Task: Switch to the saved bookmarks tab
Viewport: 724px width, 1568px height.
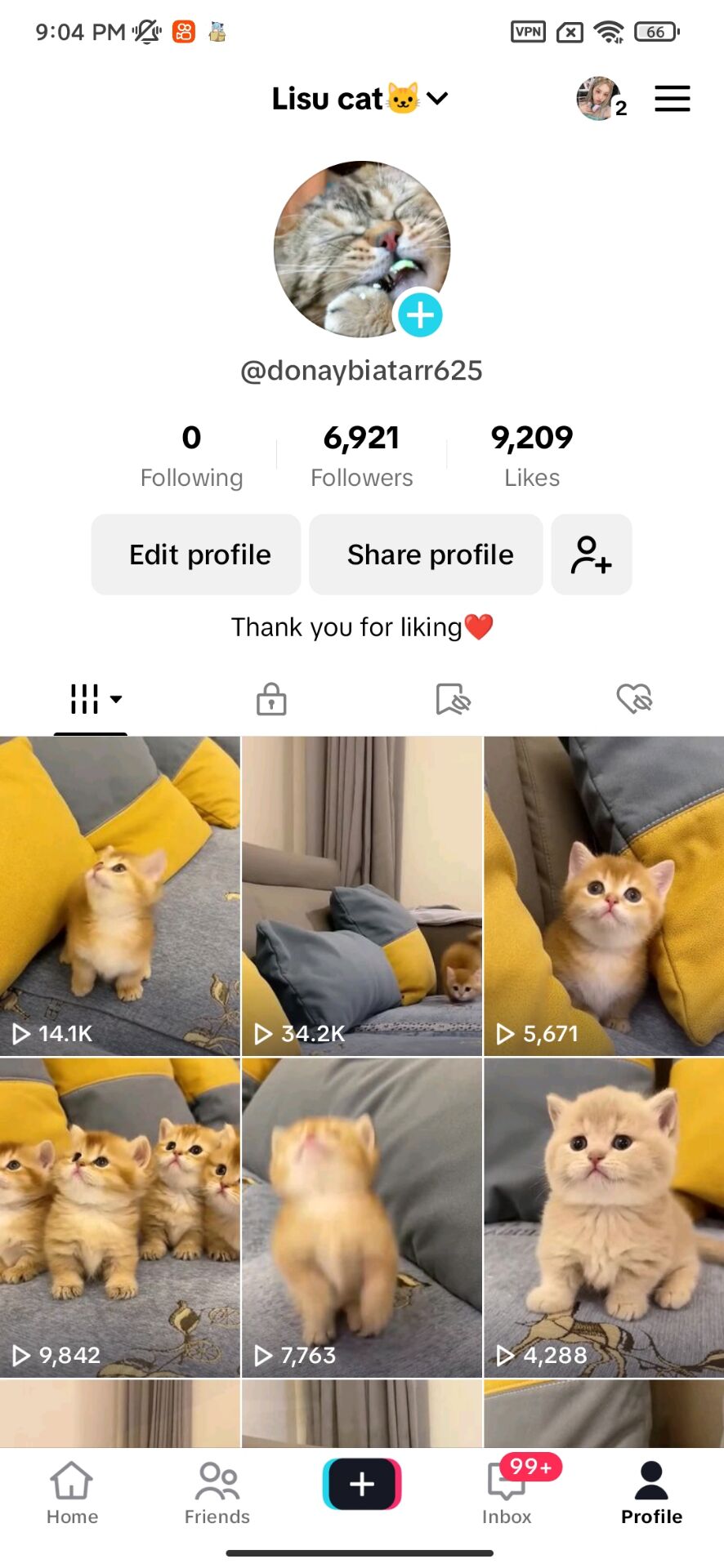Action: click(x=452, y=699)
